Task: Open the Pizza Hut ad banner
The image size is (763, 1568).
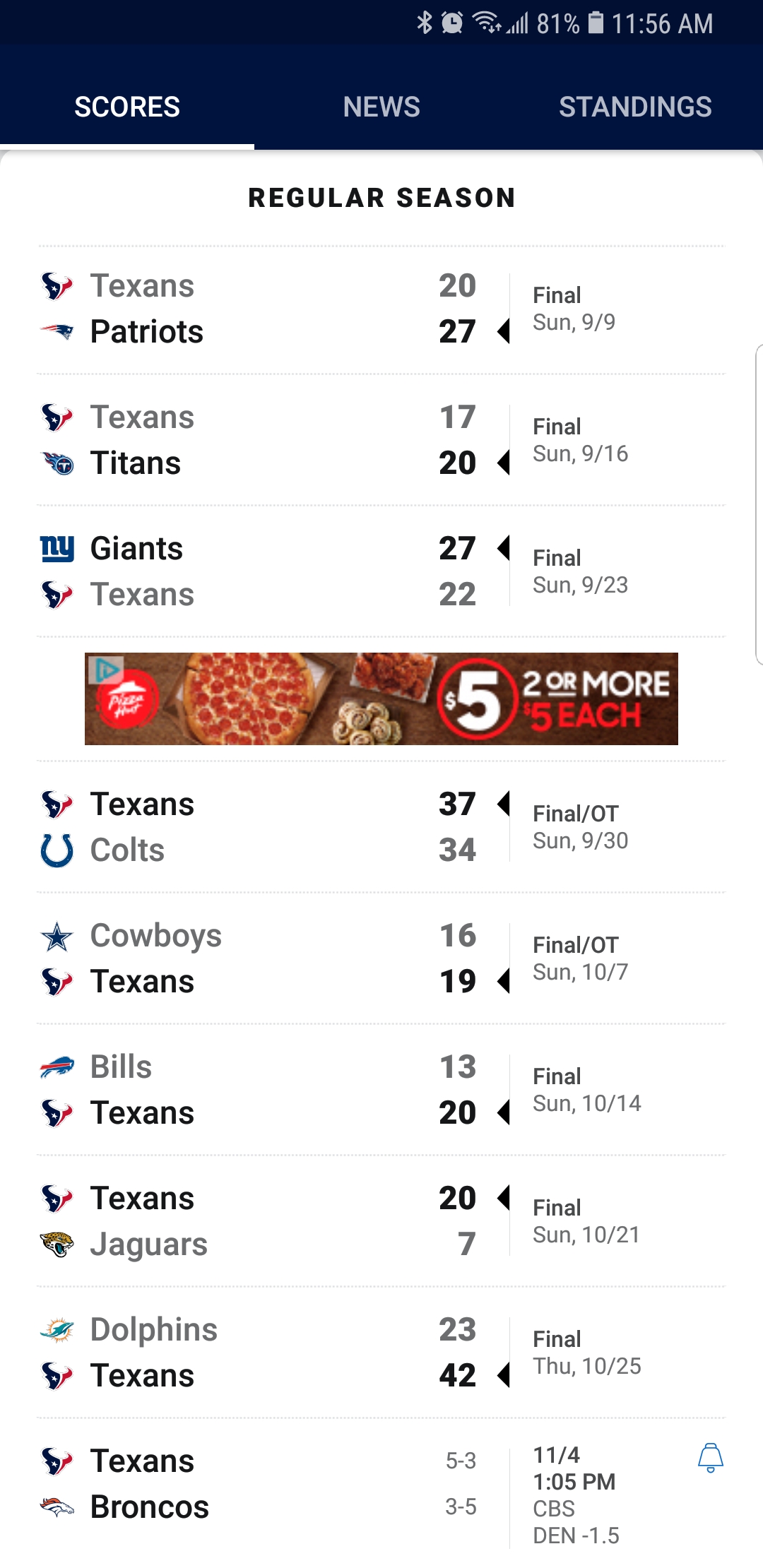Action: (x=381, y=699)
